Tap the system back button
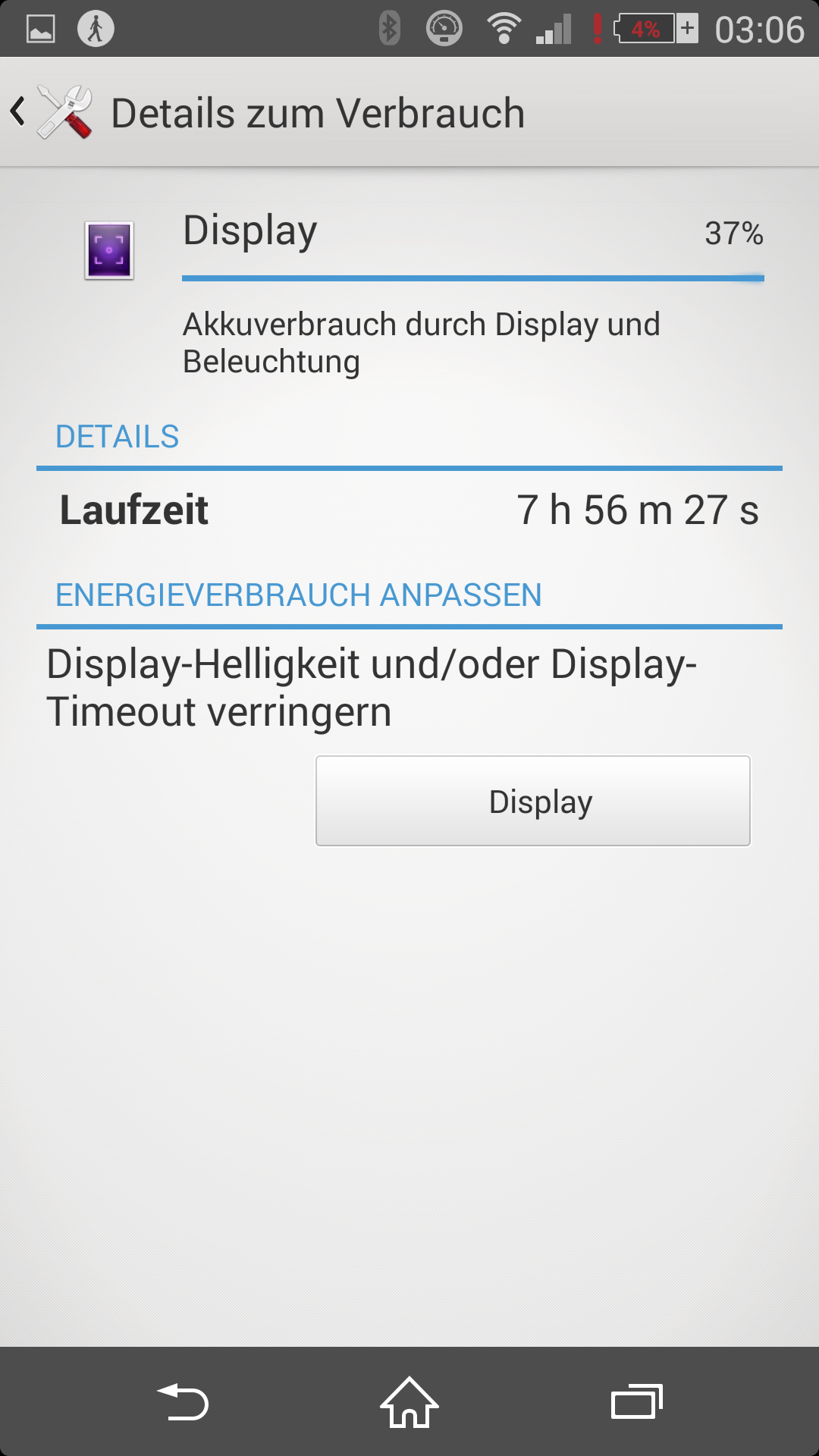Image resolution: width=819 pixels, height=1456 pixels. click(182, 1402)
